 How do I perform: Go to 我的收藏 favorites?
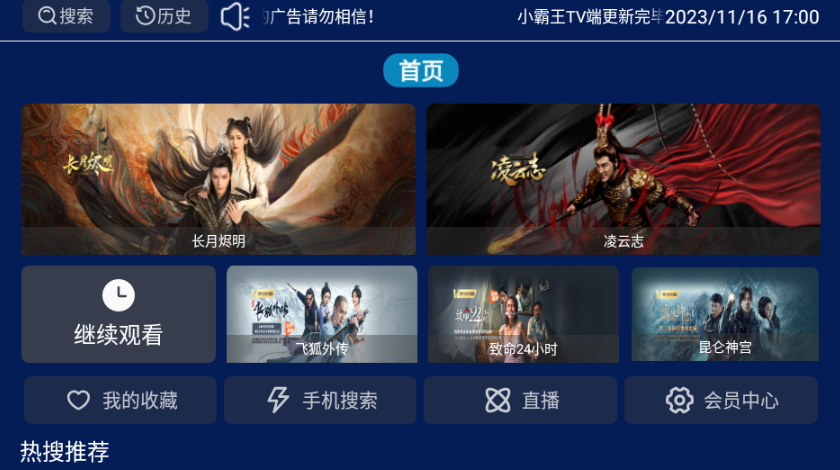[120, 400]
